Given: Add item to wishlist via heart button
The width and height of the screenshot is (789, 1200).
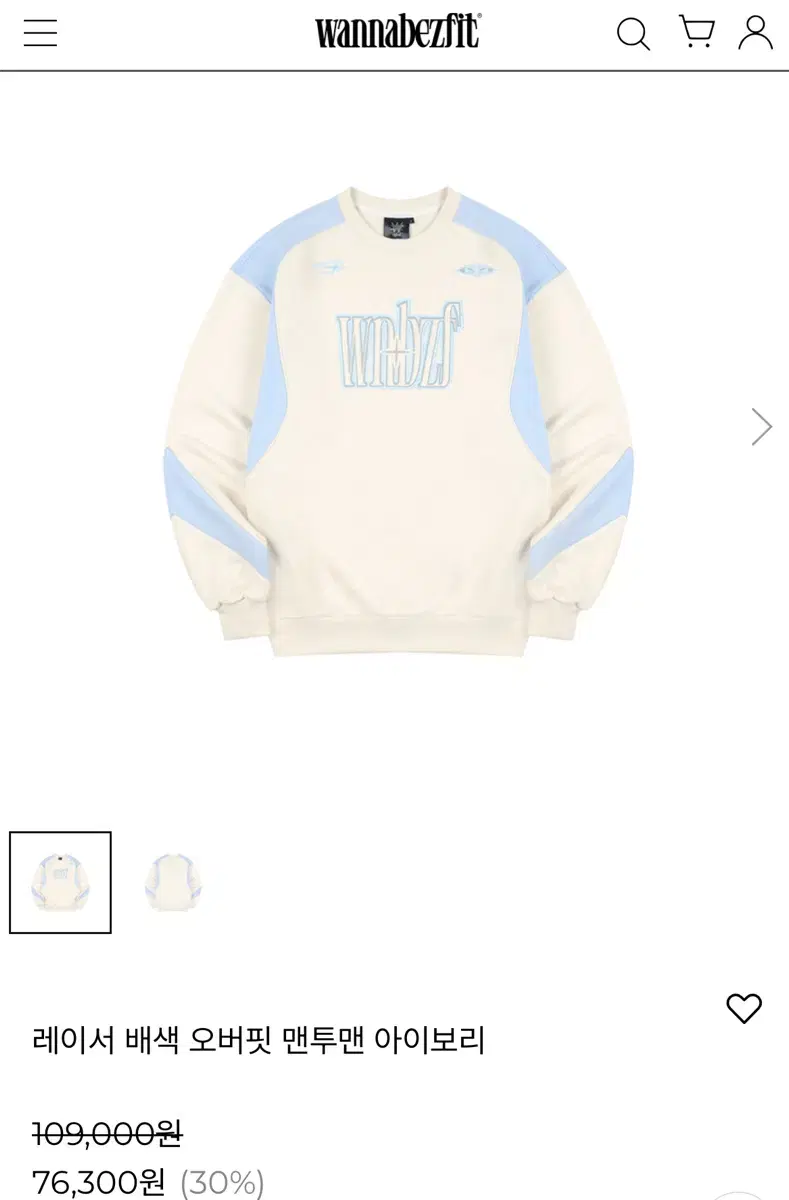Looking at the screenshot, I should click(744, 1010).
